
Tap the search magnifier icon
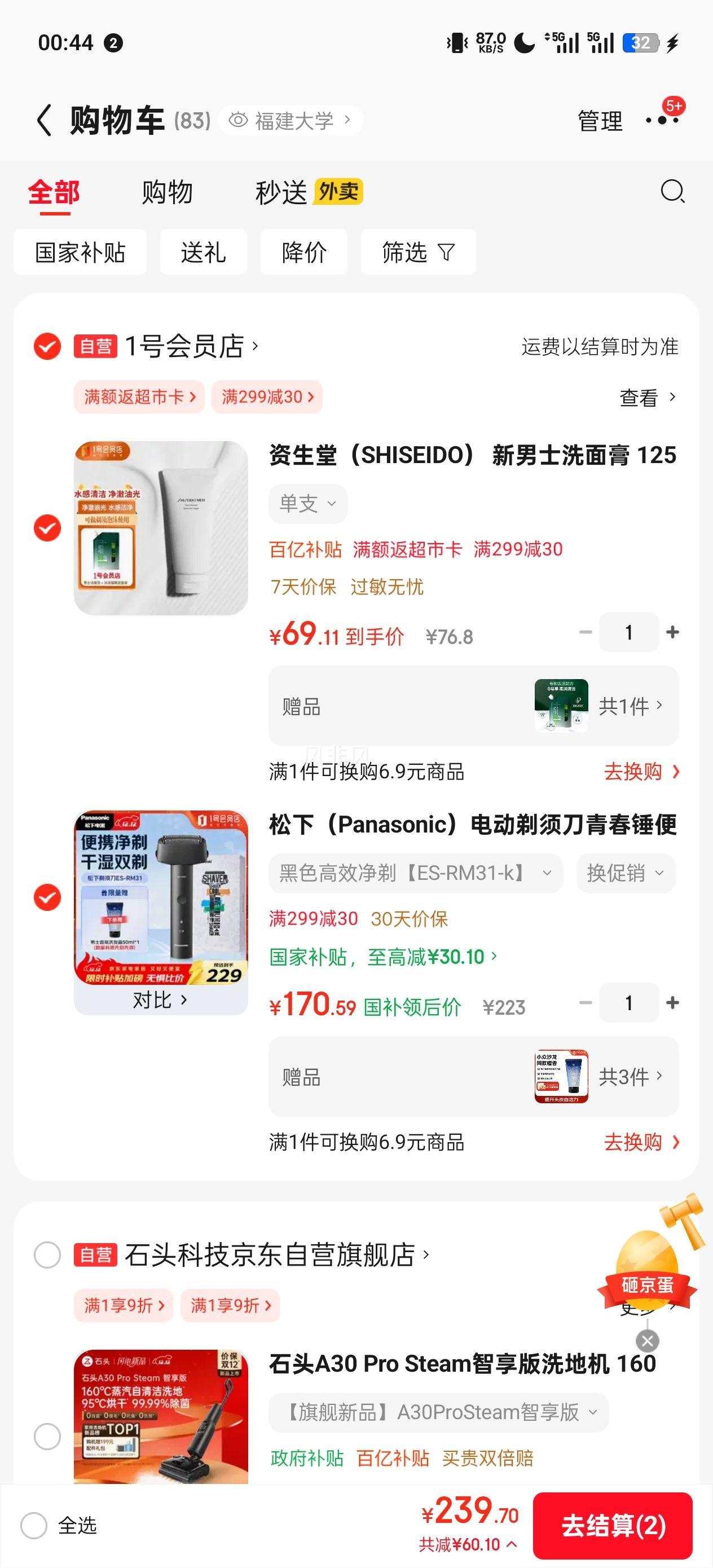672,192
